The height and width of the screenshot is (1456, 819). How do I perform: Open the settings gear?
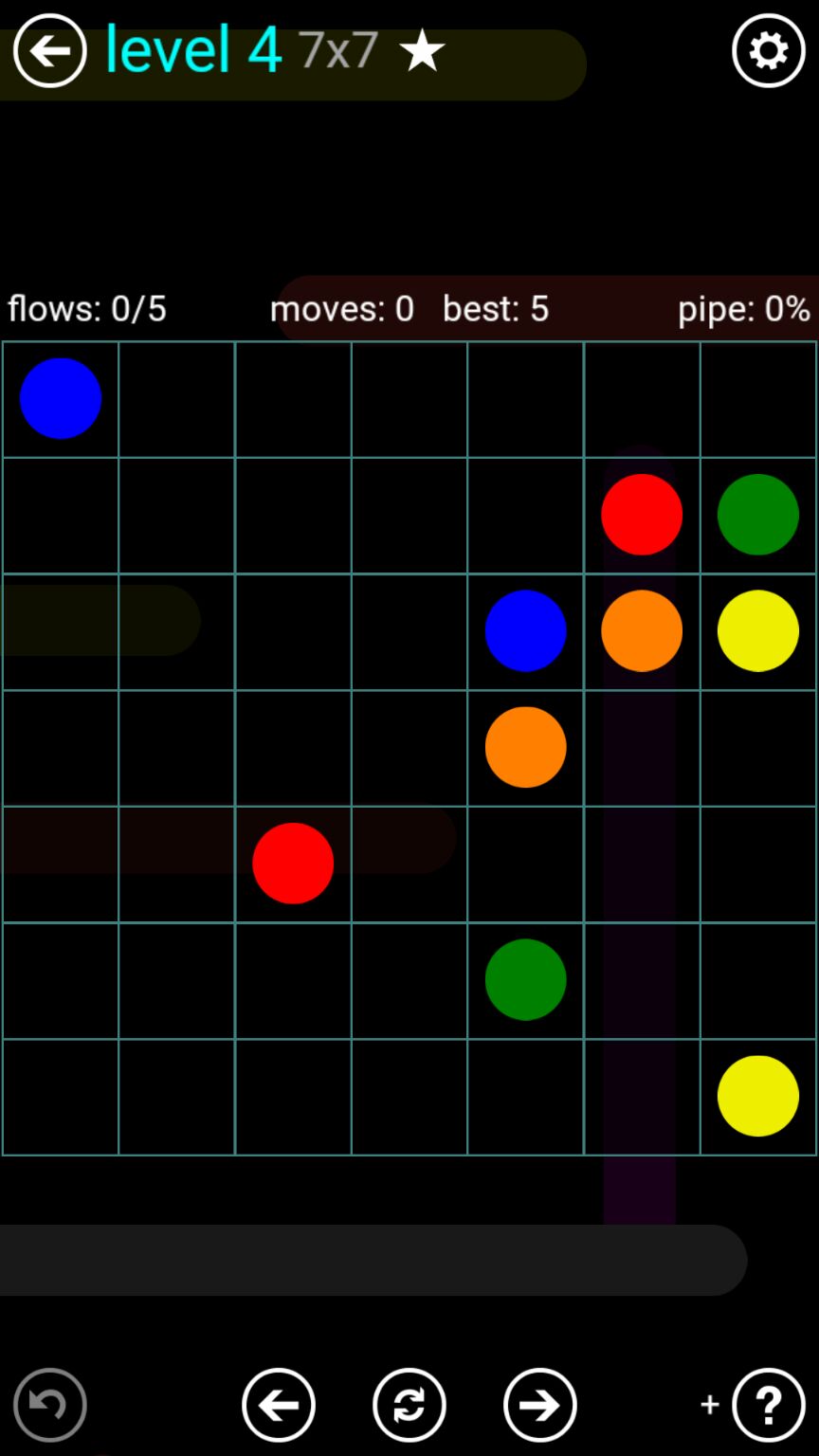point(768,51)
